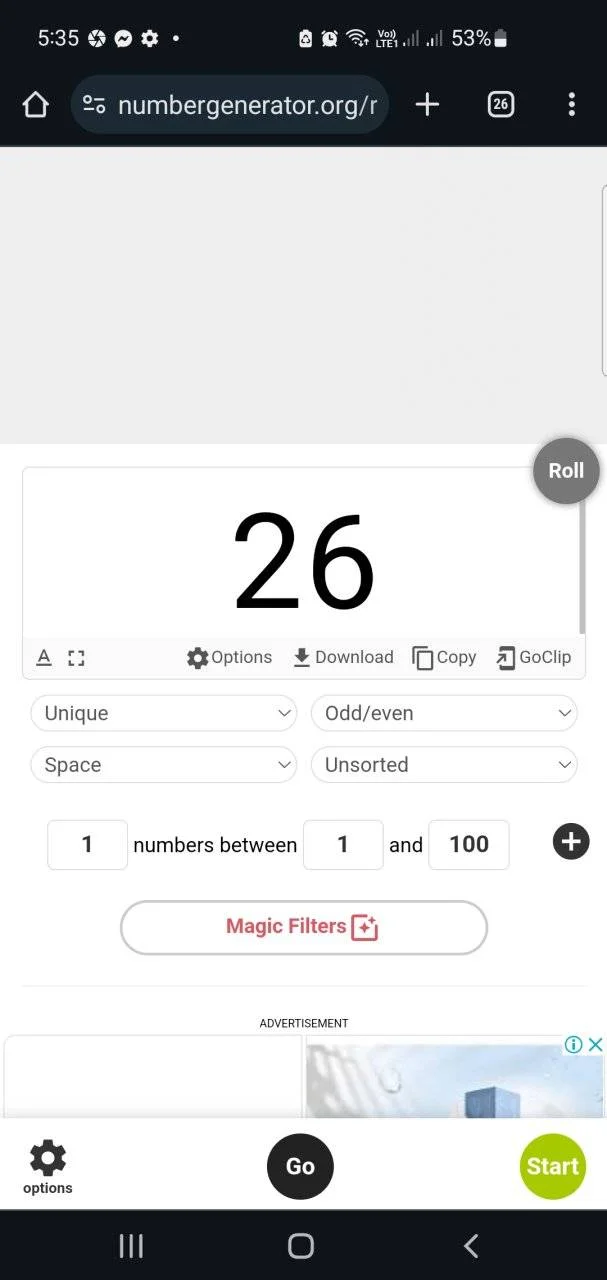Tap the black plus button
The height and width of the screenshot is (1280, 607).
tap(571, 842)
